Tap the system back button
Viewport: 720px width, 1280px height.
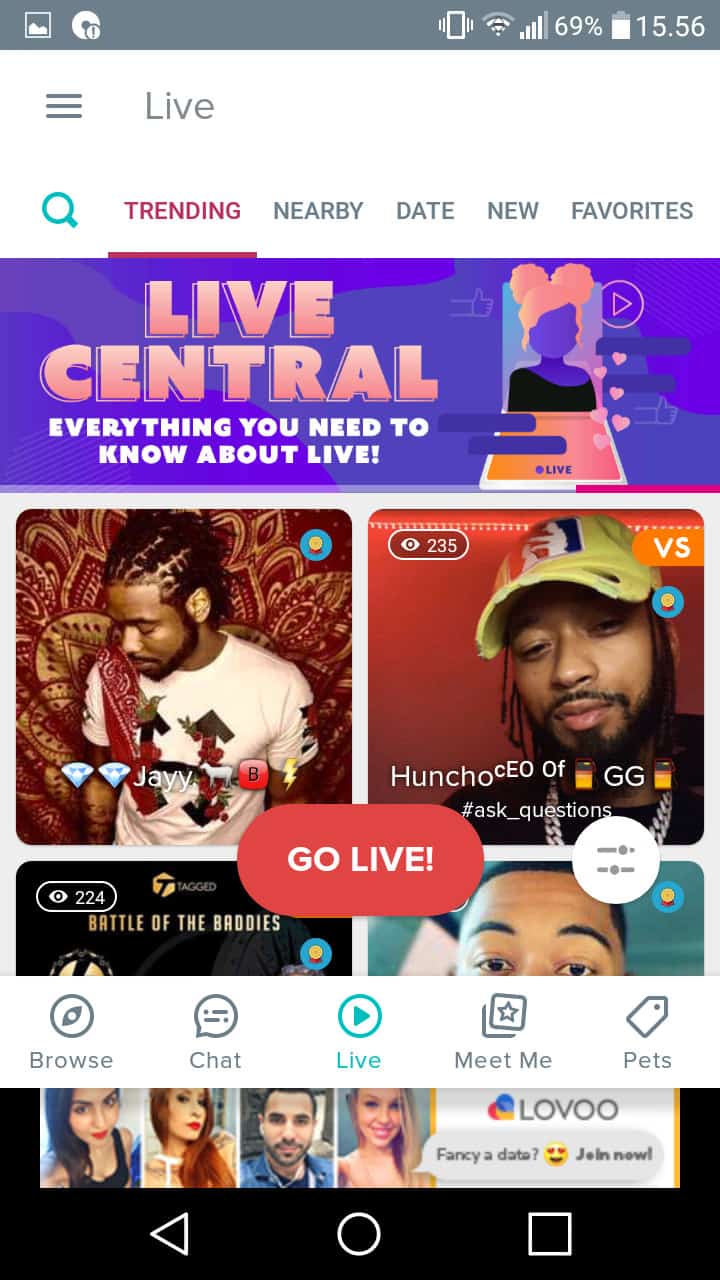coord(169,1234)
